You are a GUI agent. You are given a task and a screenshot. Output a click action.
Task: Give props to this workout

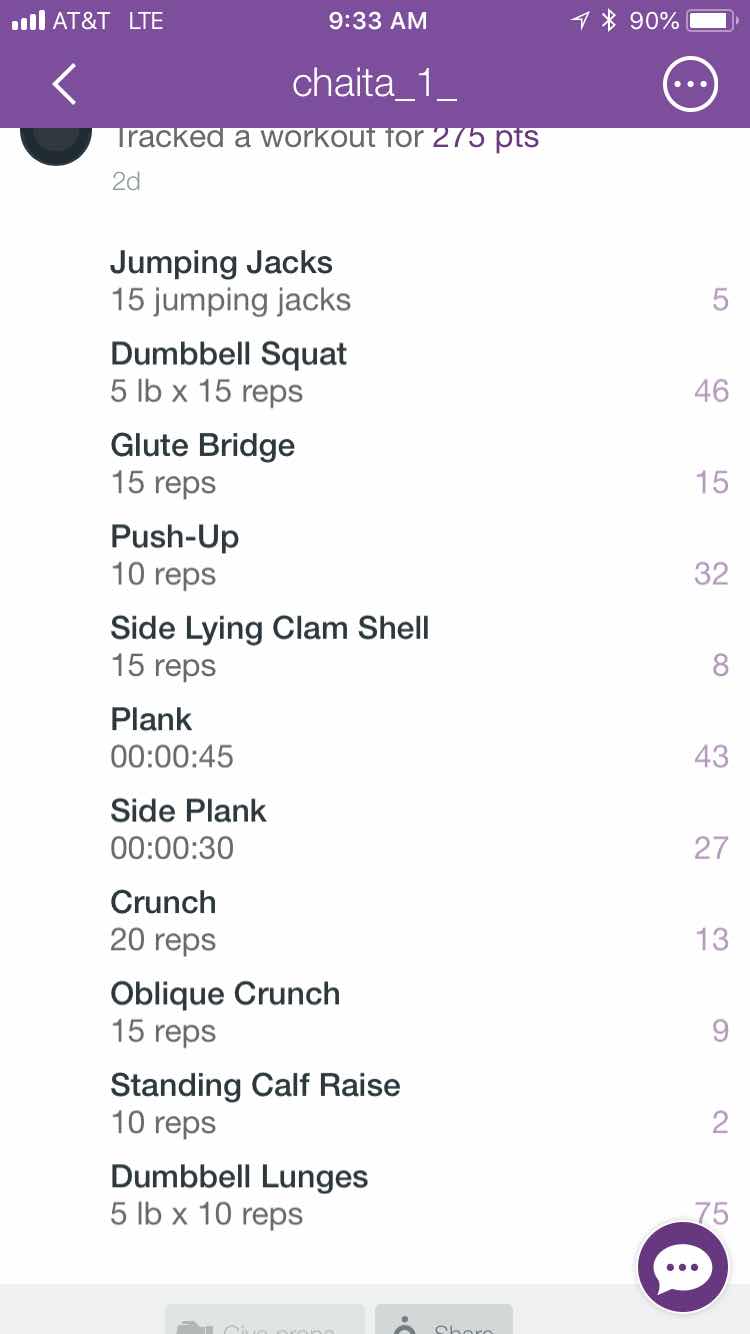(264, 1322)
